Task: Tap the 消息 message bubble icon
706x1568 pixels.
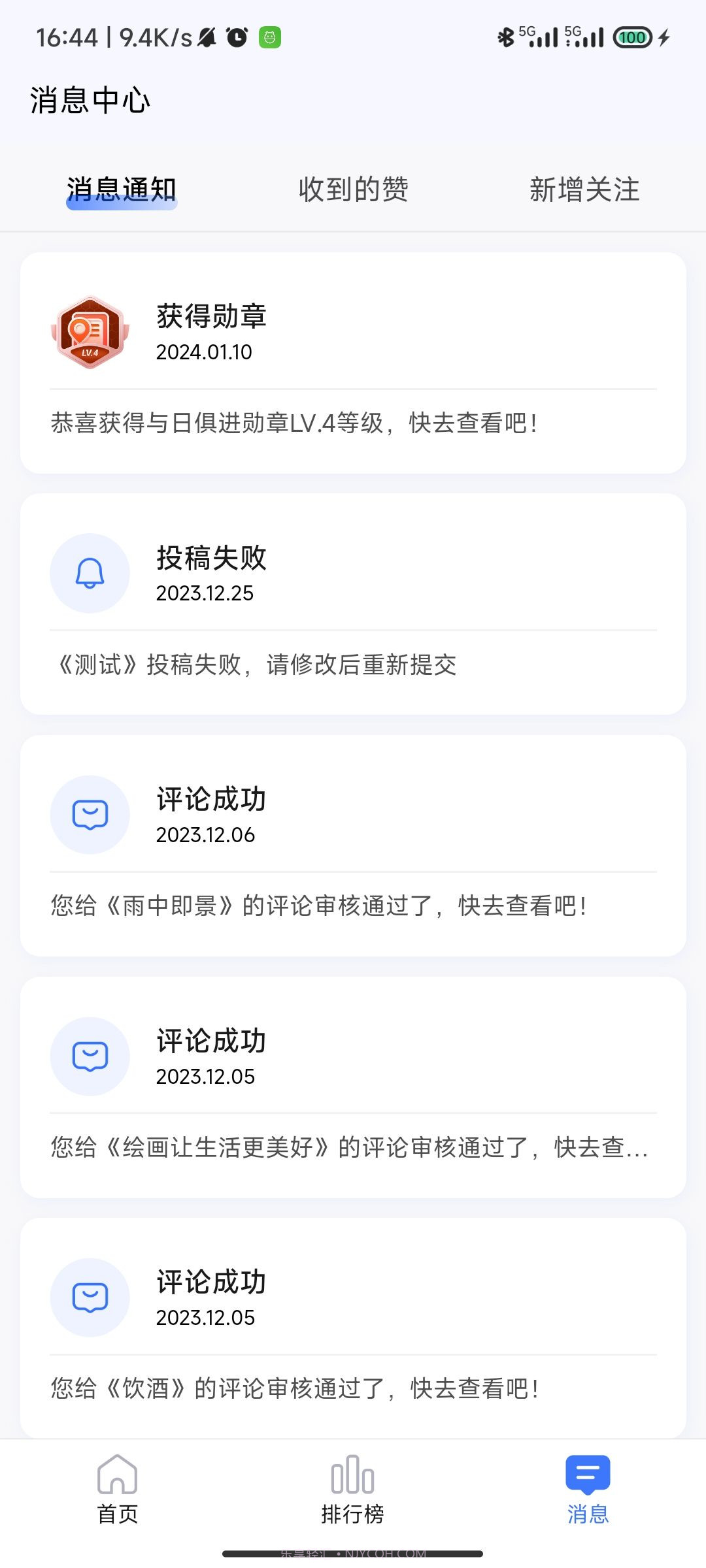Action: coord(587,1477)
